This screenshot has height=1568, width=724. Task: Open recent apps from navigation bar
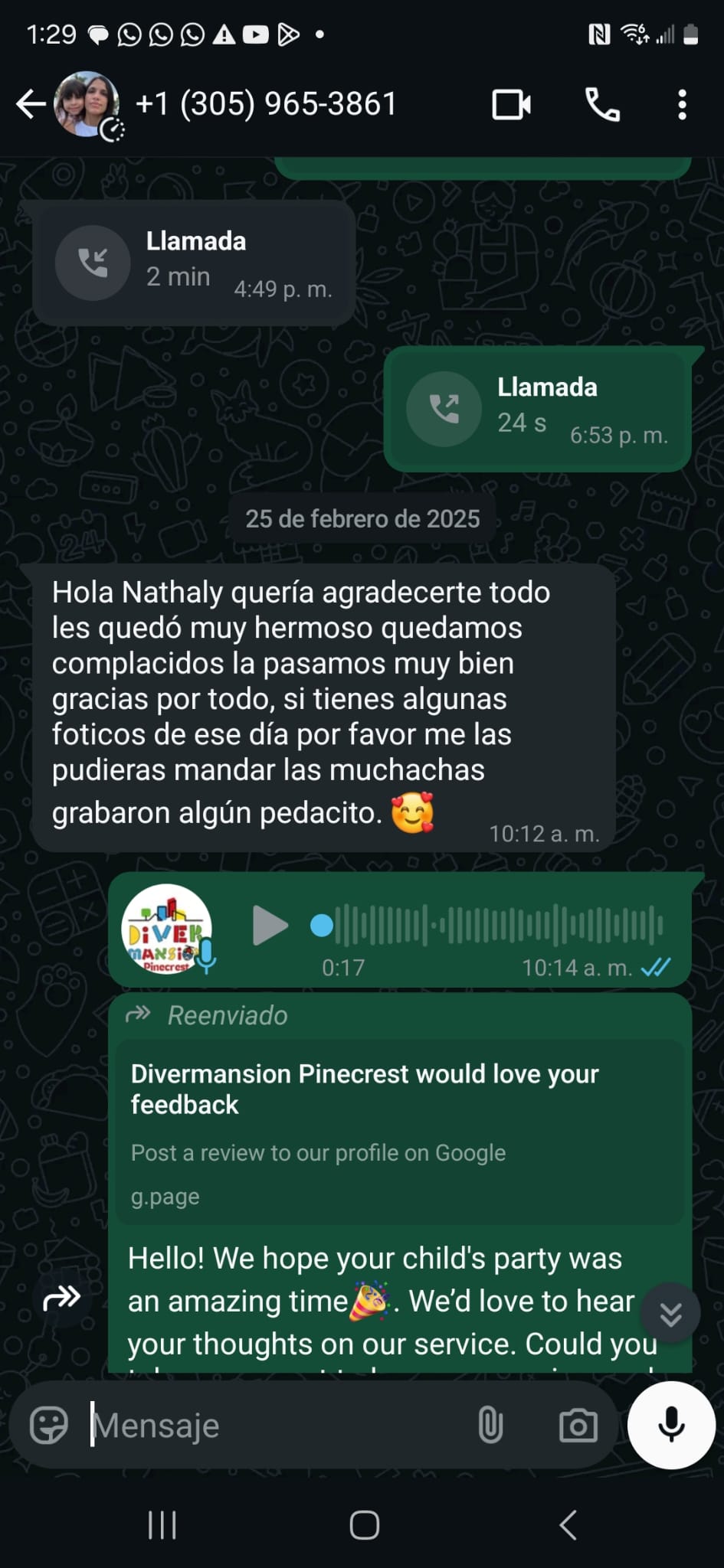(162, 1525)
